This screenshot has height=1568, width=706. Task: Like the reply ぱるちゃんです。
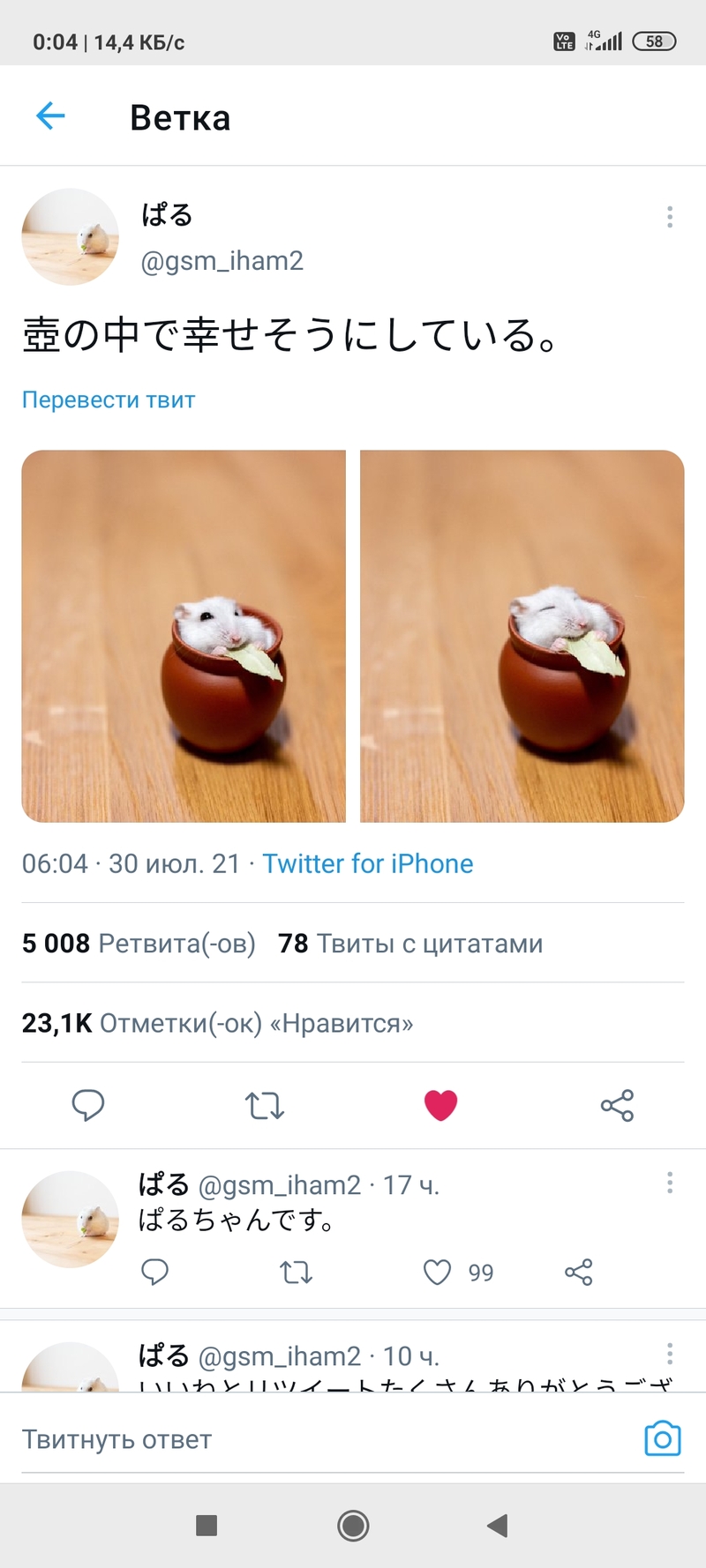[x=438, y=1272]
